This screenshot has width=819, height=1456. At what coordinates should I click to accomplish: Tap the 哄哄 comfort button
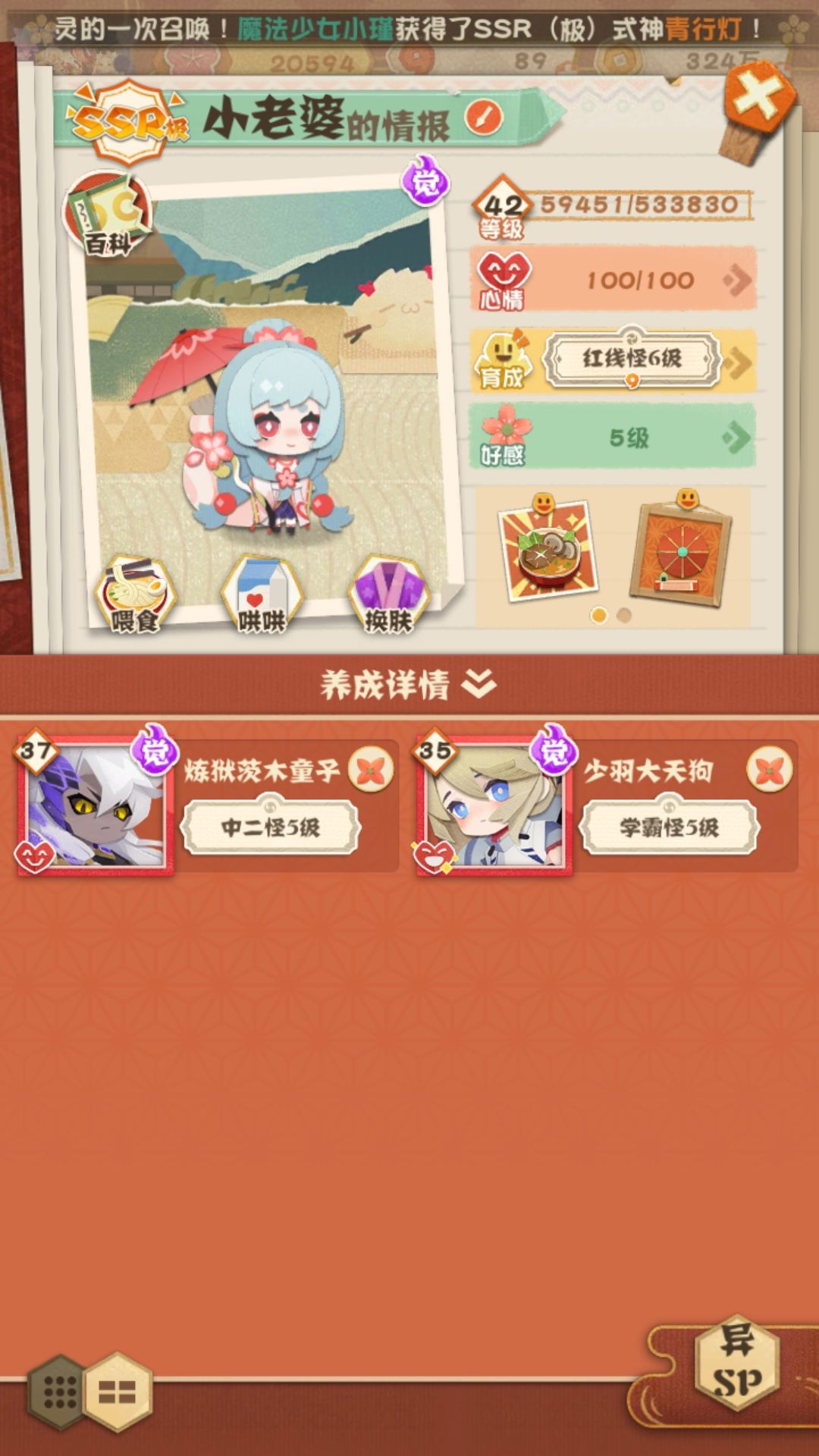[x=262, y=595]
